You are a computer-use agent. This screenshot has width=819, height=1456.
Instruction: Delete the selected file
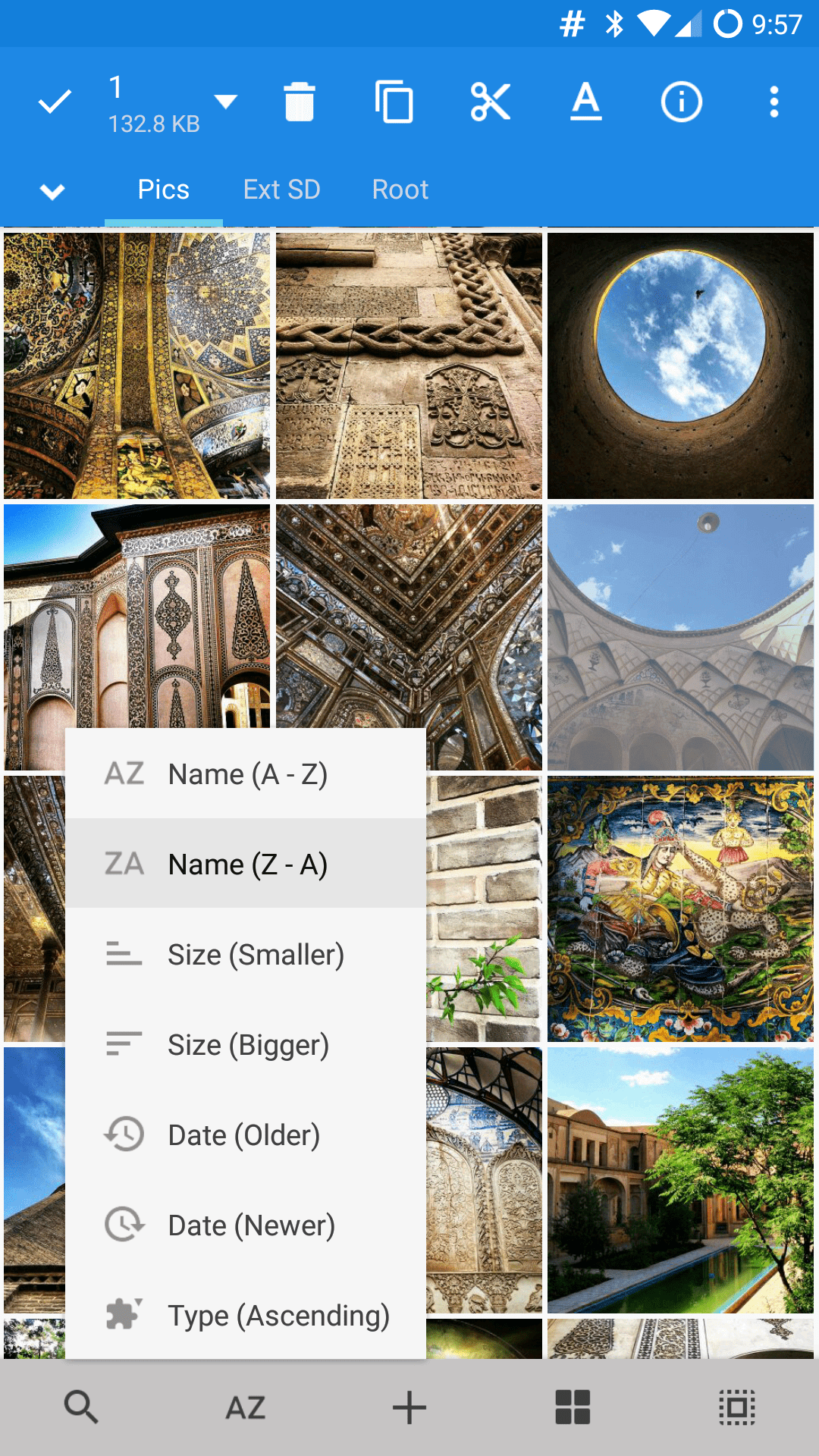299,102
